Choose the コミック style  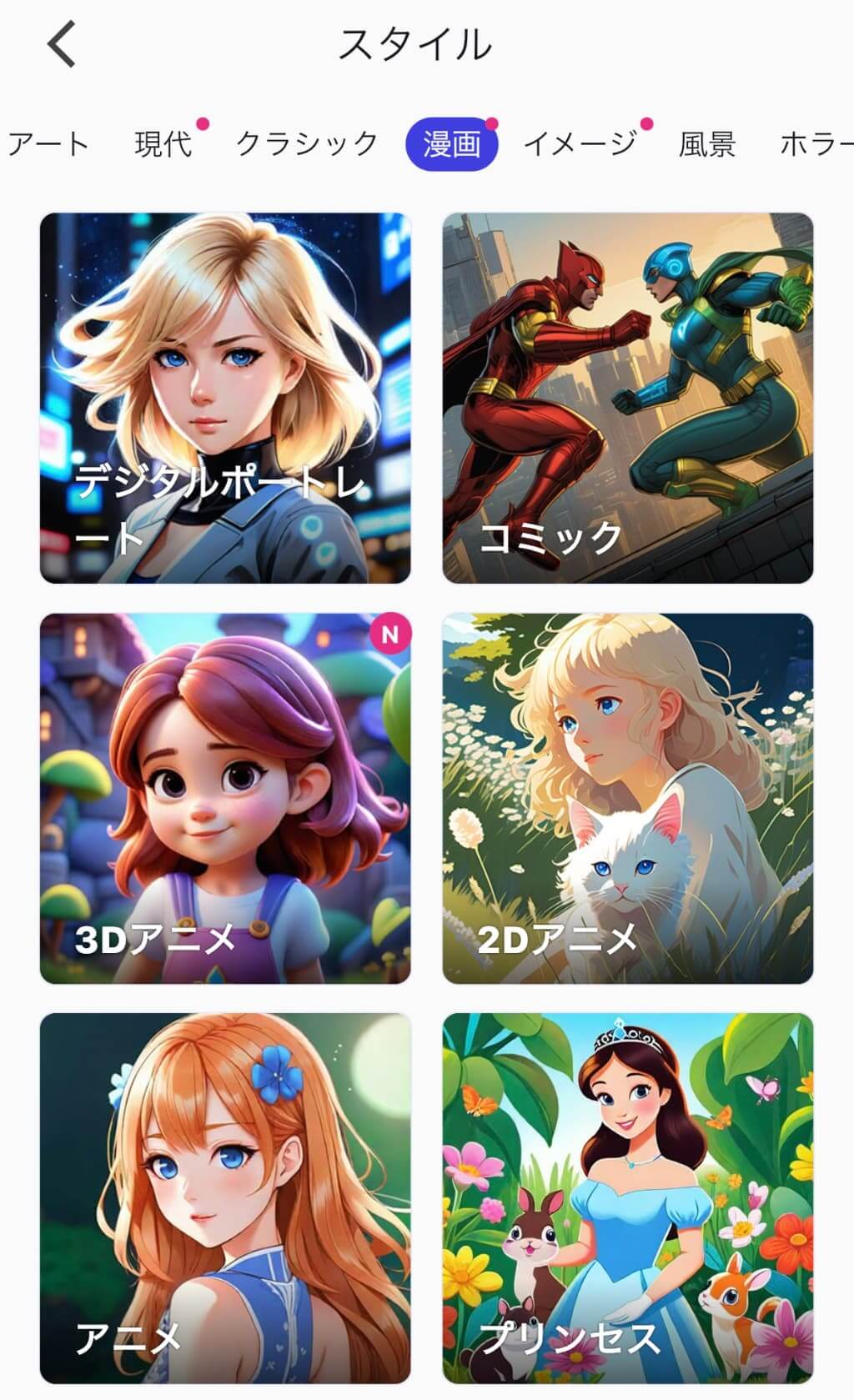coord(627,398)
